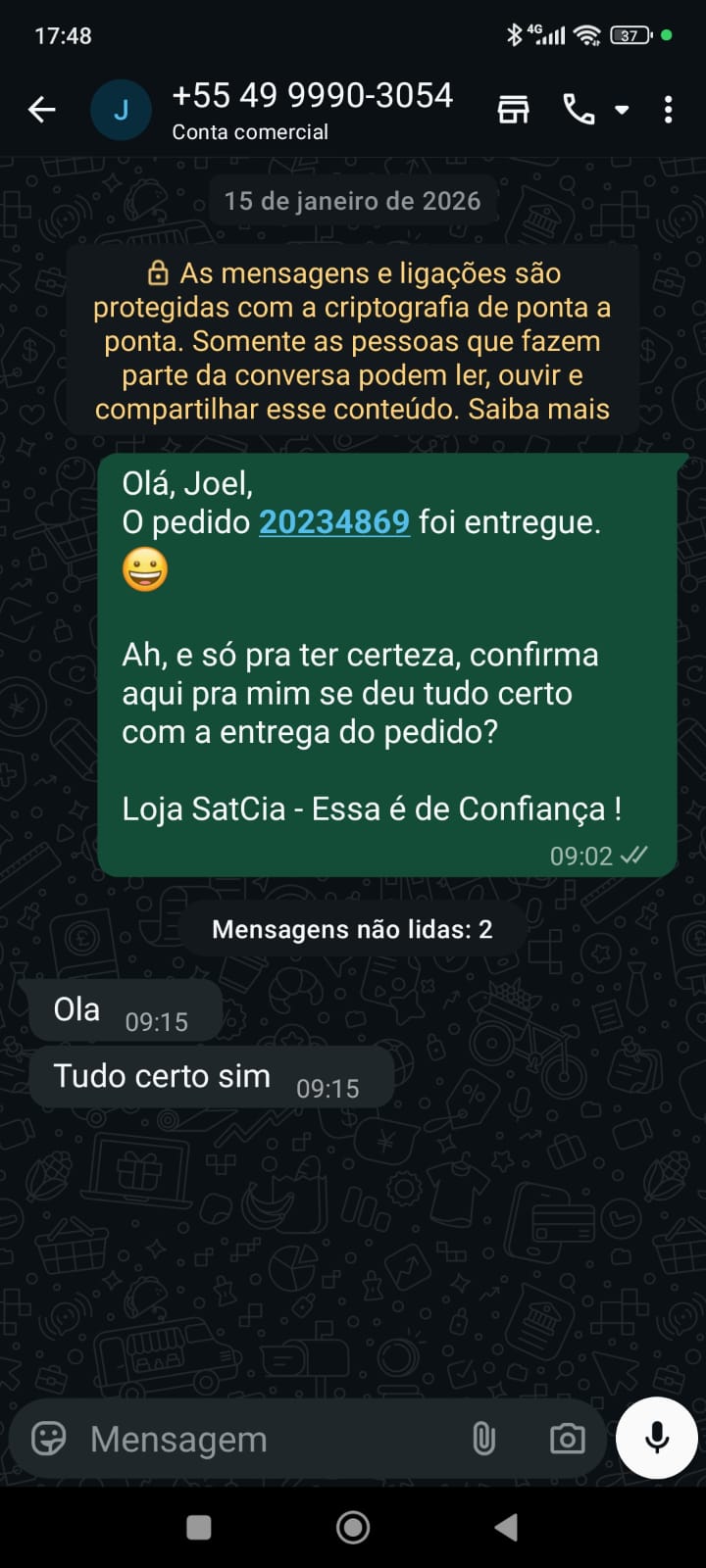
Task: Open the emoji and sticker picker
Action: 49,1439
